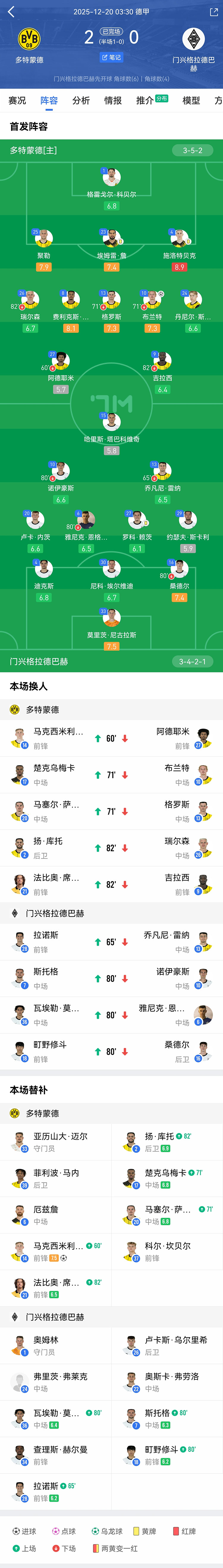Open the 笔记 notes button
The image size is (223, 1568).
click(x=111, y=57)
